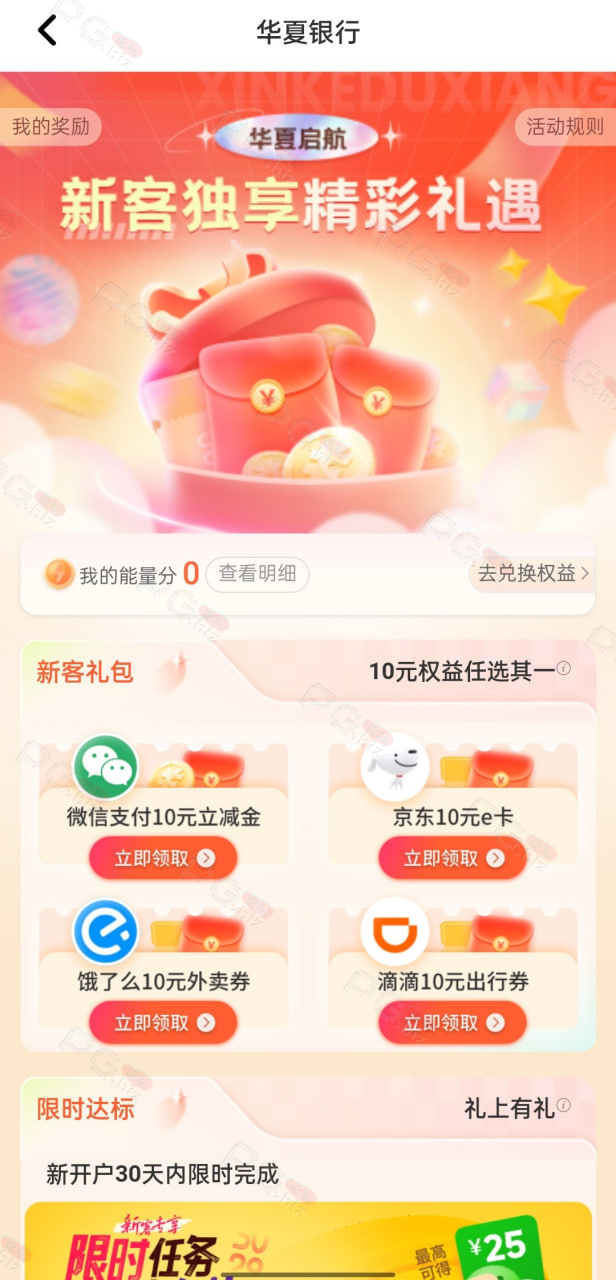
Task: Tap the info icon beside 礼上有礼
Action: coord(564,1105)
